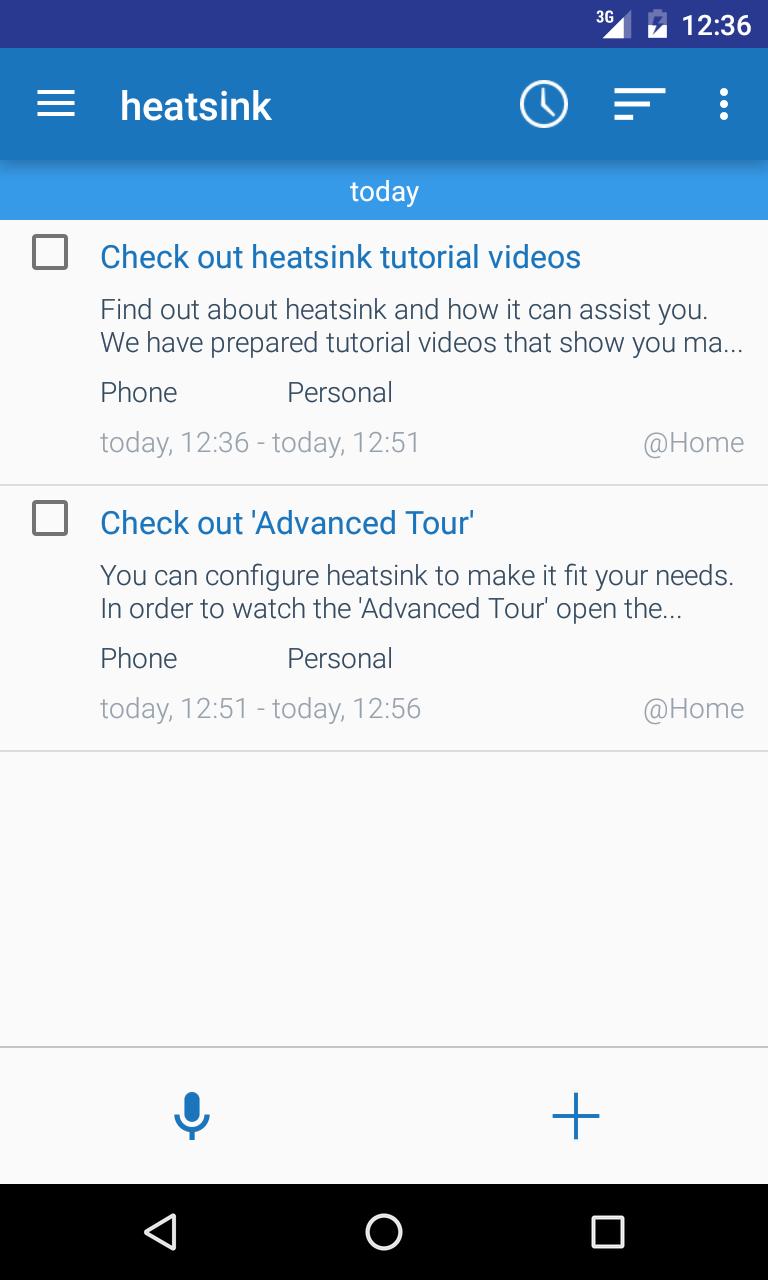768x1280 pixels.
Task: Return to the home screen
Action: (x=384, y=1232)
